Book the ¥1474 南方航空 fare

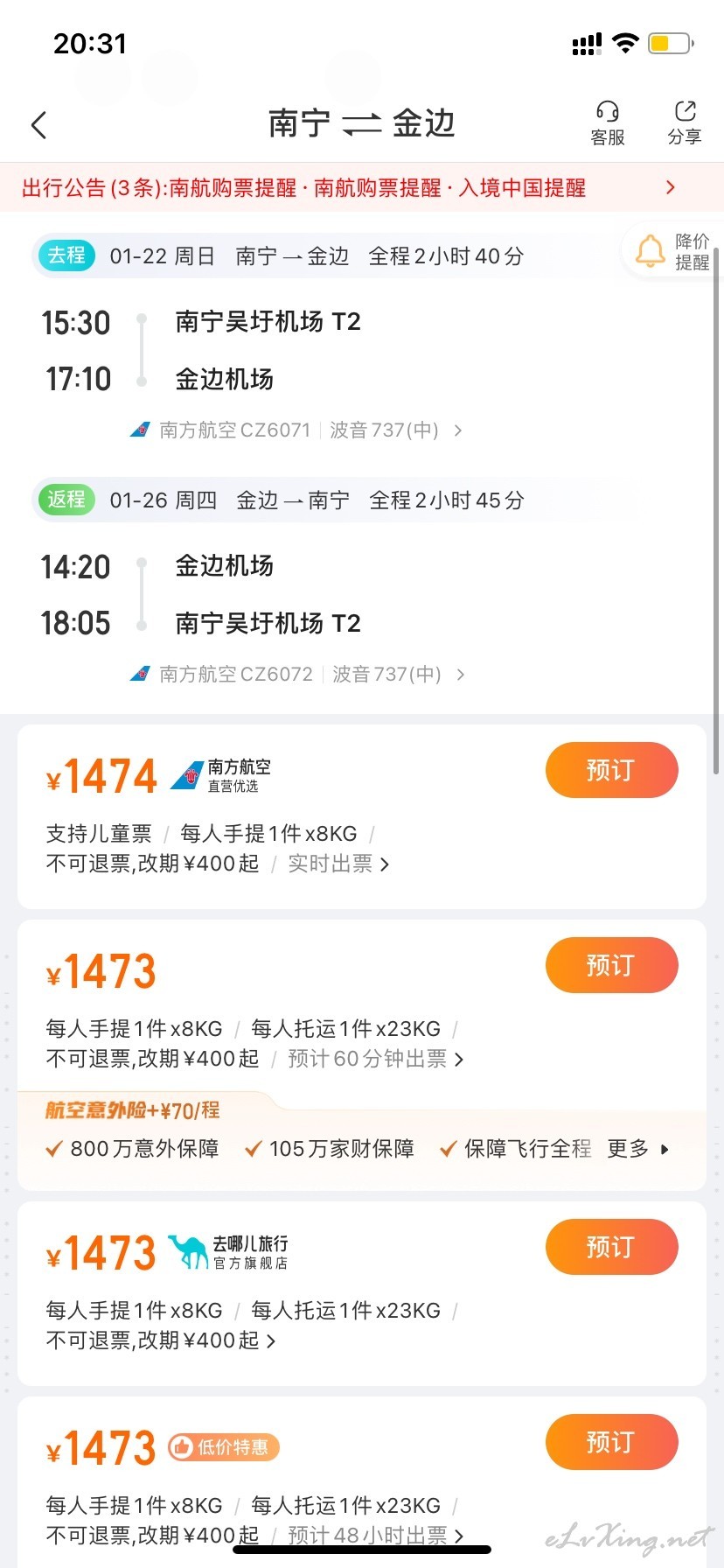point(611,770)
